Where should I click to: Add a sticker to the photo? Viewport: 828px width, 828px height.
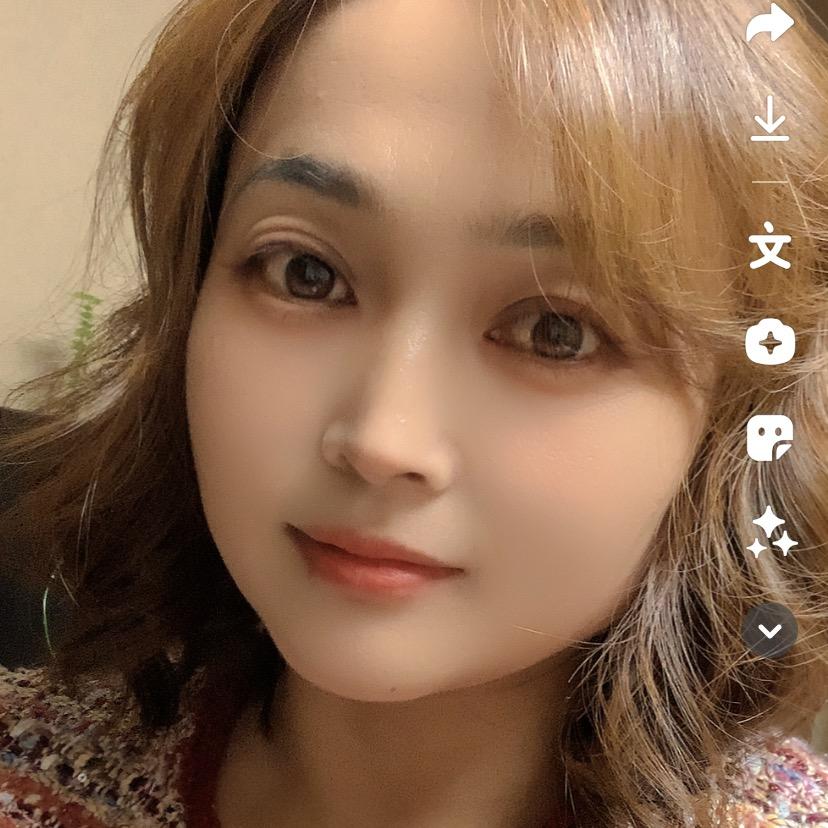coord(770,437)
